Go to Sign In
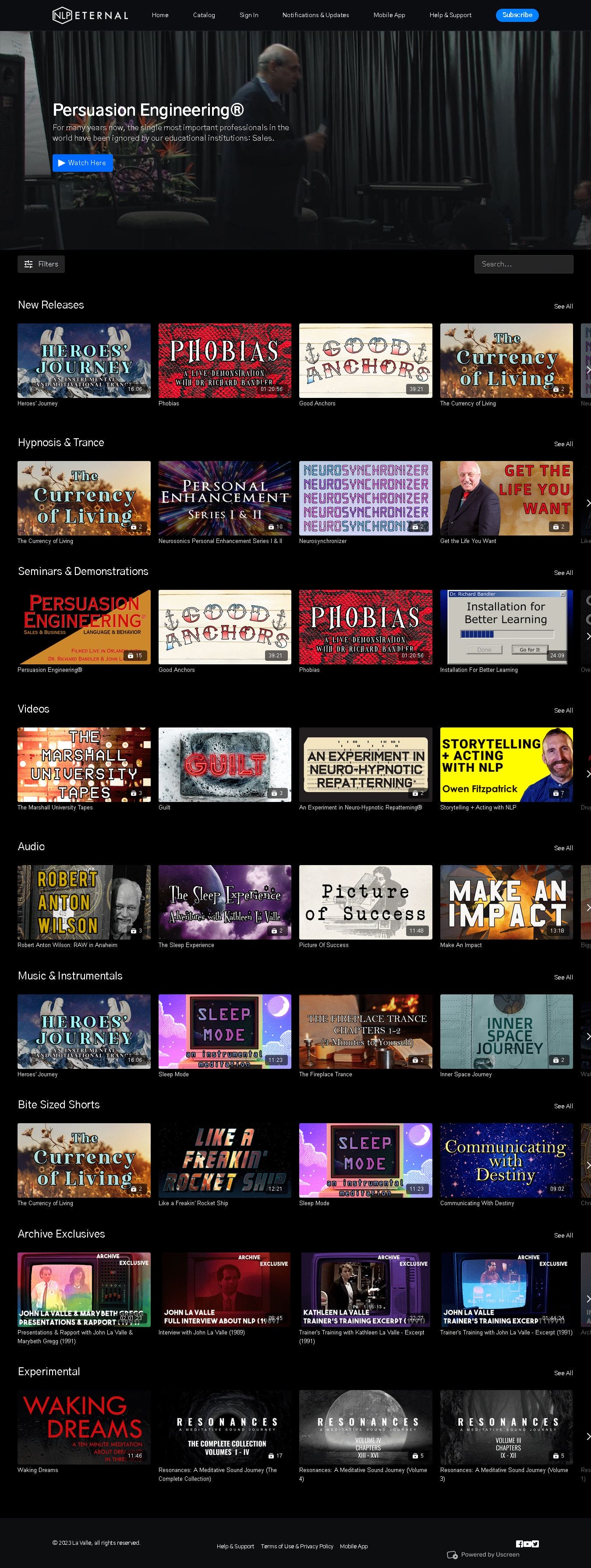 [248, 15]
